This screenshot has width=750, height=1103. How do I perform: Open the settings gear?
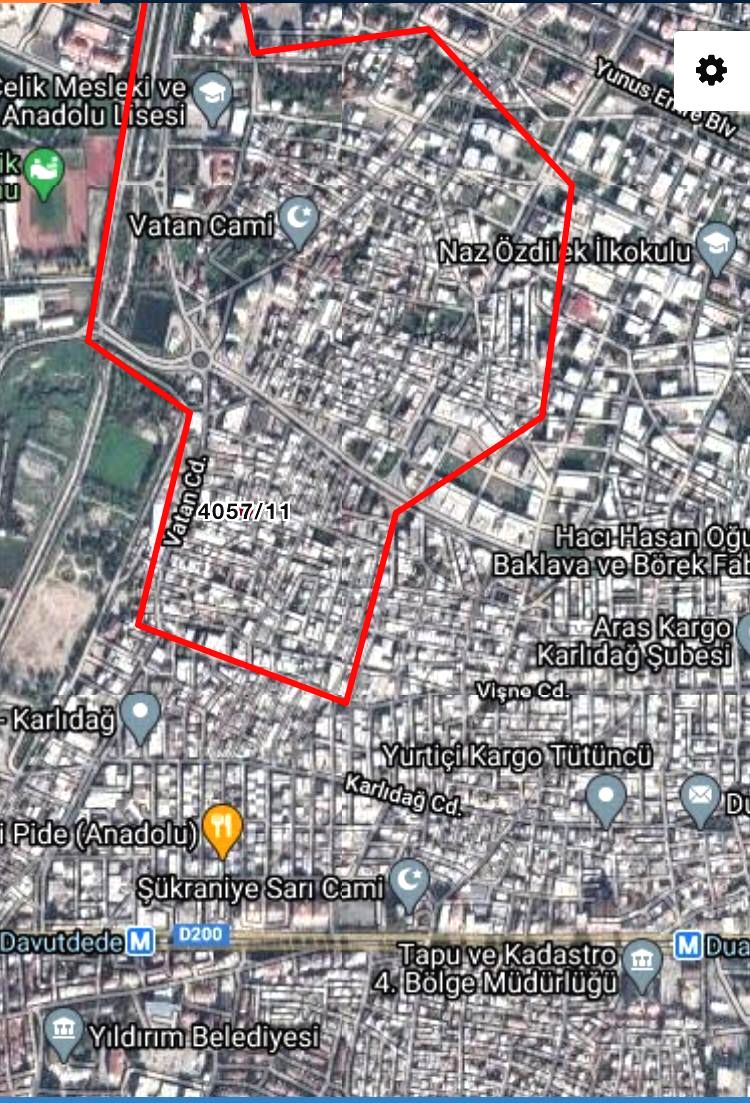pyautogui.click(x=711, y=71)
